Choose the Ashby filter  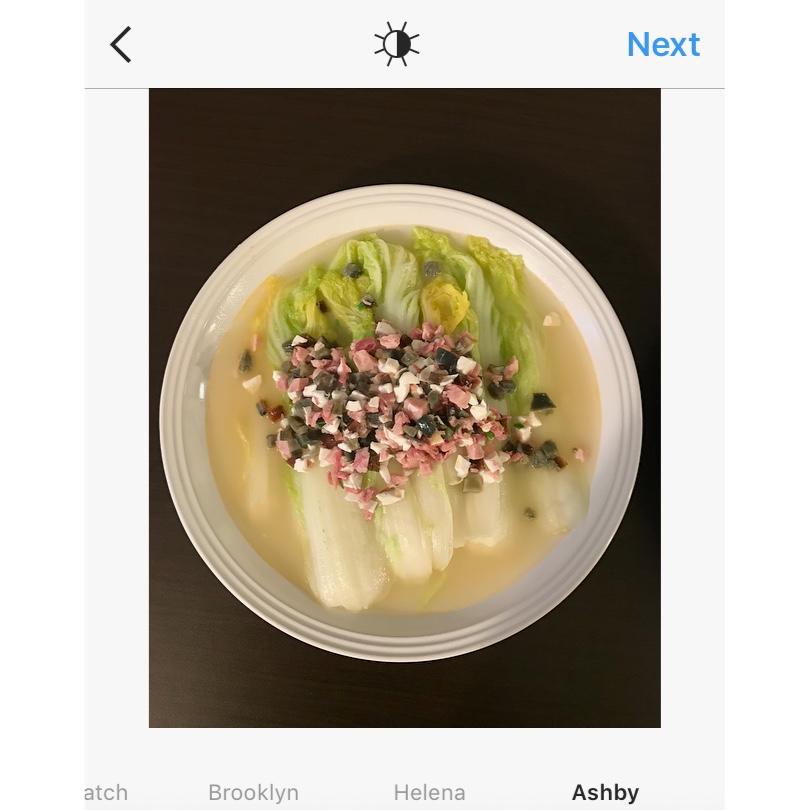click(605, 792)
